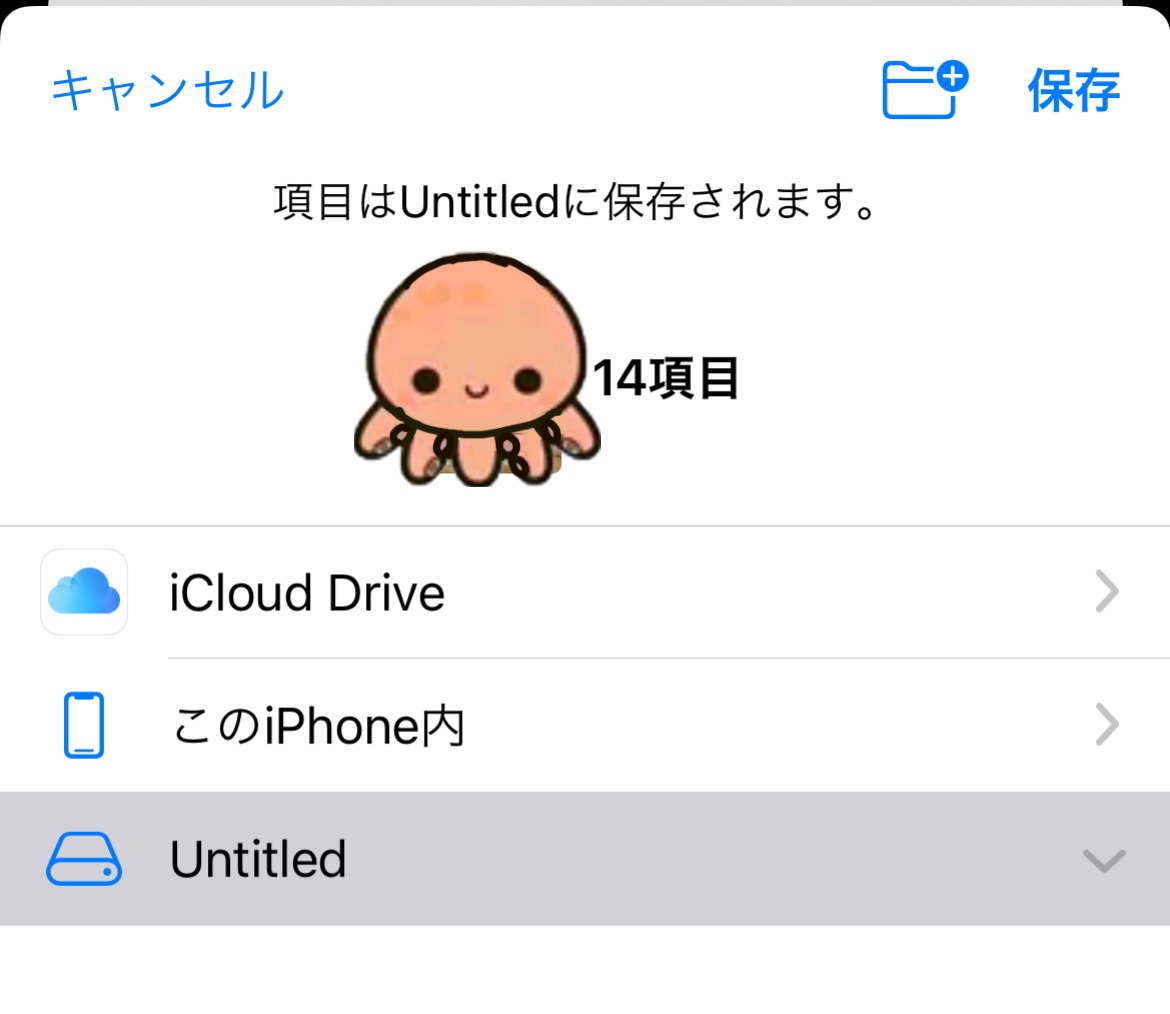Expand the chevron beside Untitled

coord(1104,860)
